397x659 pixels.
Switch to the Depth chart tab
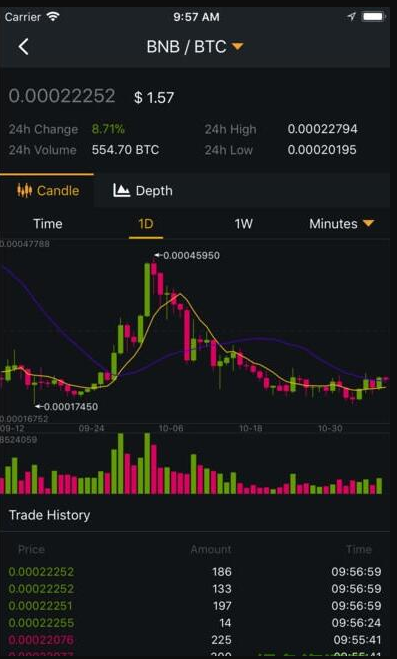[143, 190]
